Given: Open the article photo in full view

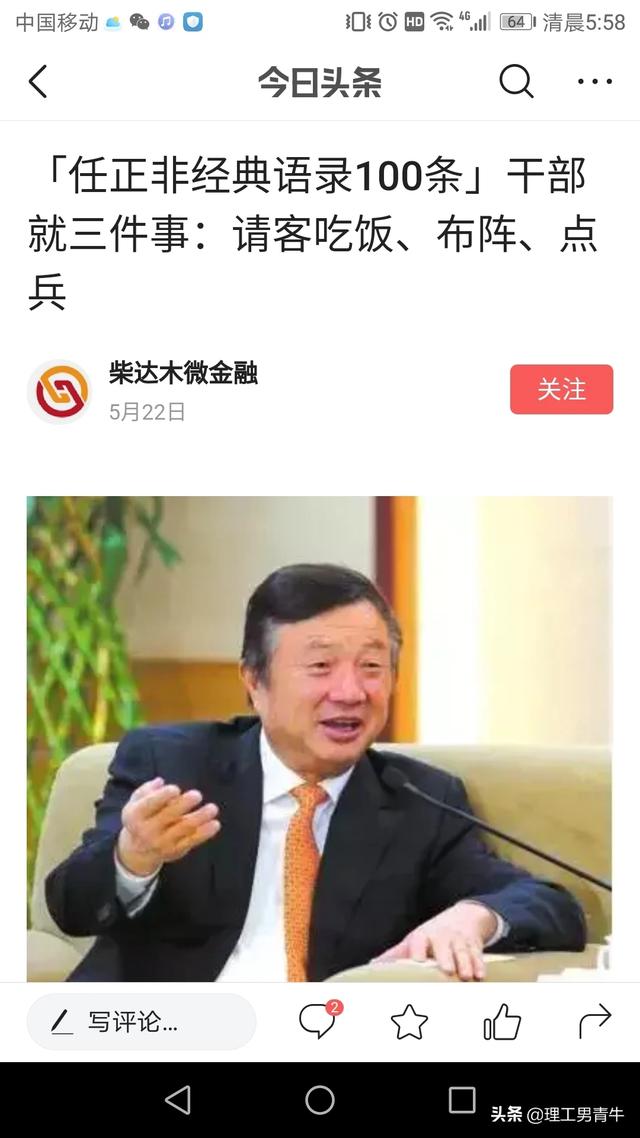Looking at the screenshot, I should pos(319,738).
